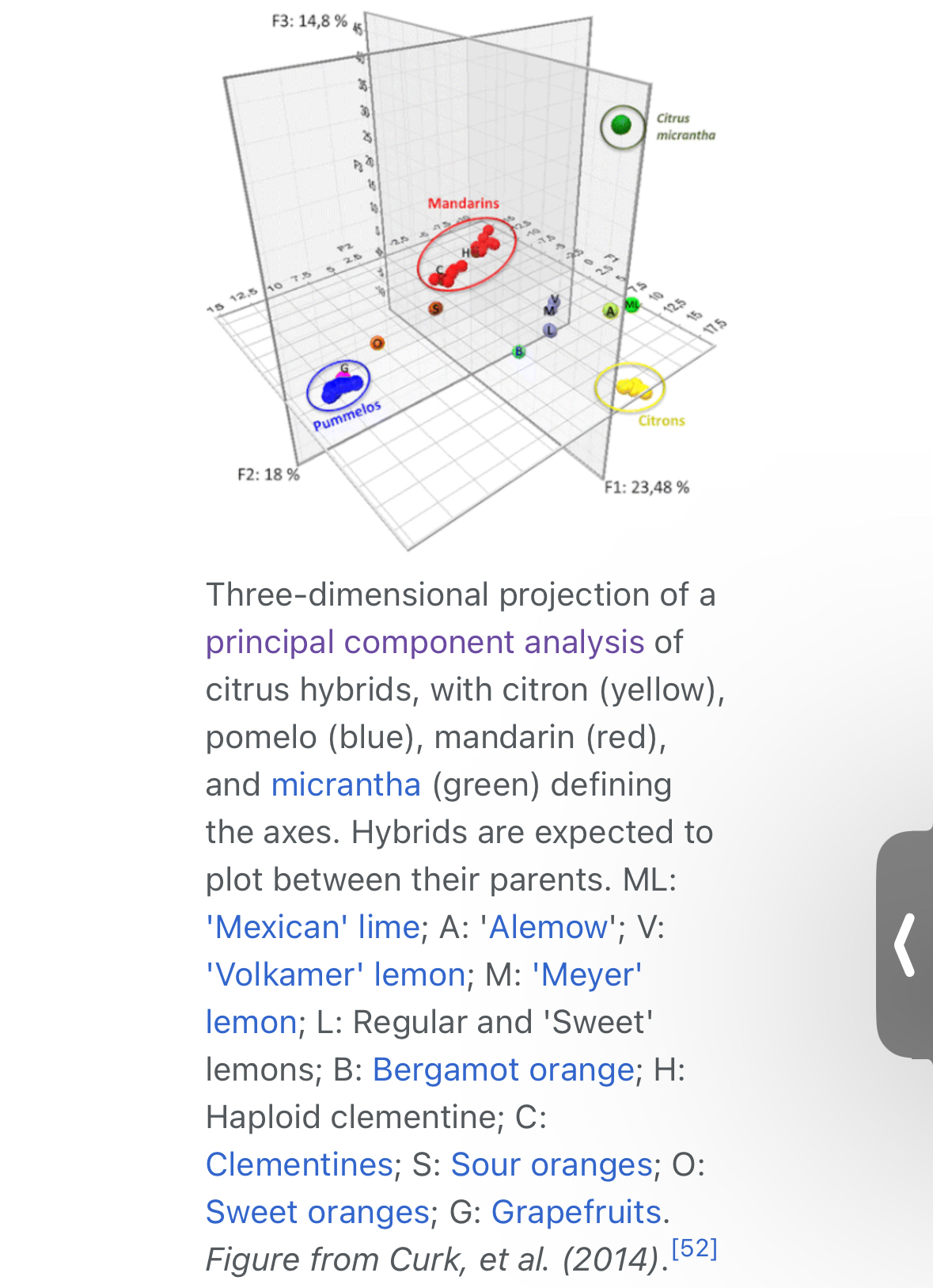Open the Grapefruits link
933x1288 pixels.
click(x=576, y=1212)
